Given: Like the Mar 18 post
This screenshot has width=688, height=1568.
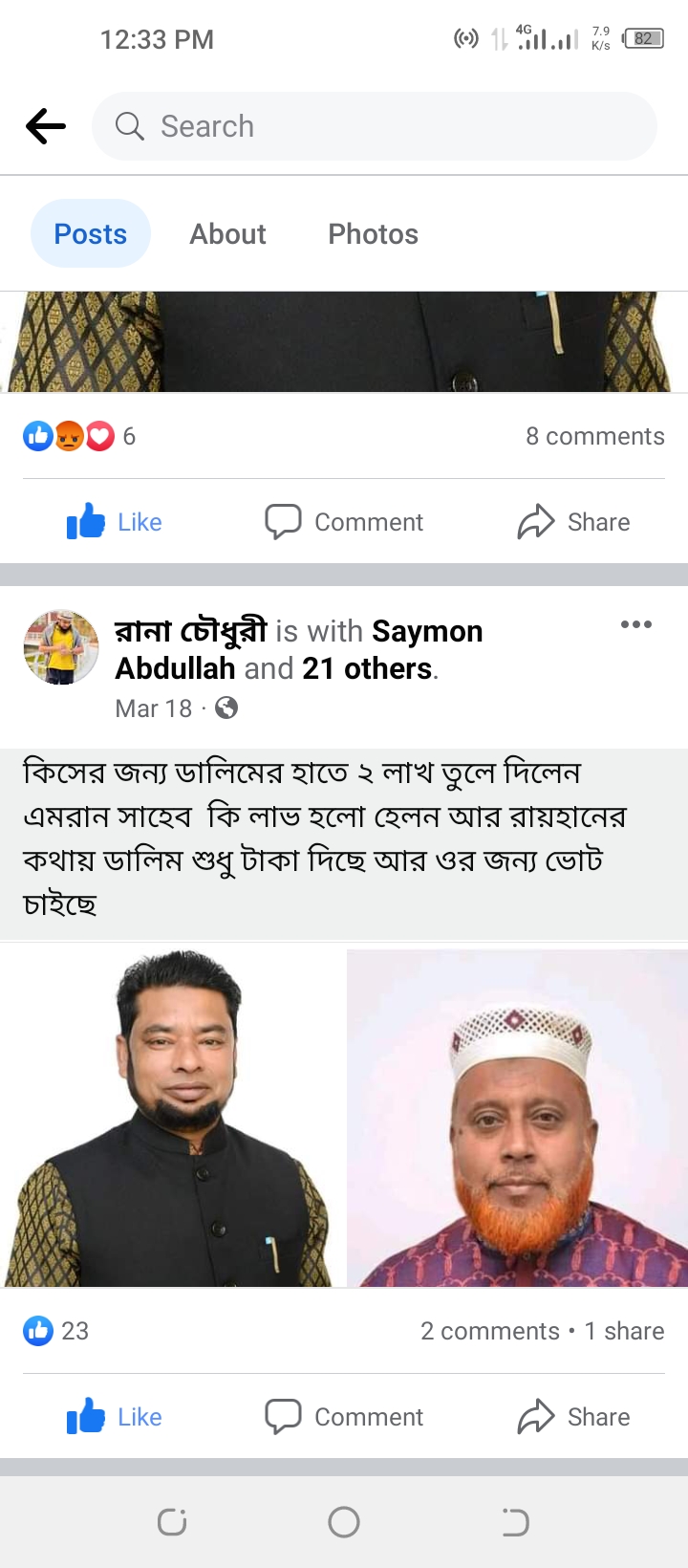Looking at the screenshot, I should click(115, 1417).
